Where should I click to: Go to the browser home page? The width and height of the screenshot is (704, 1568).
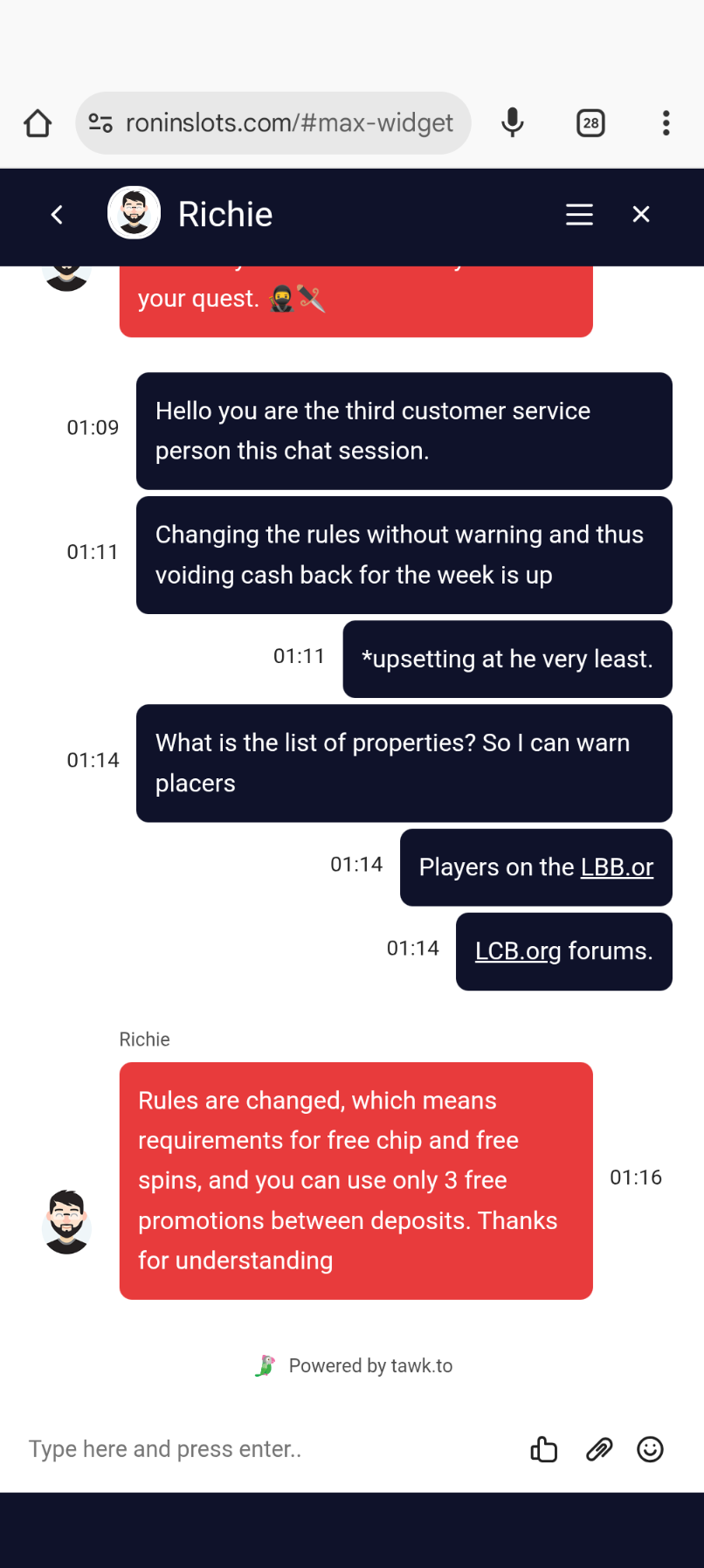[38, 123]
